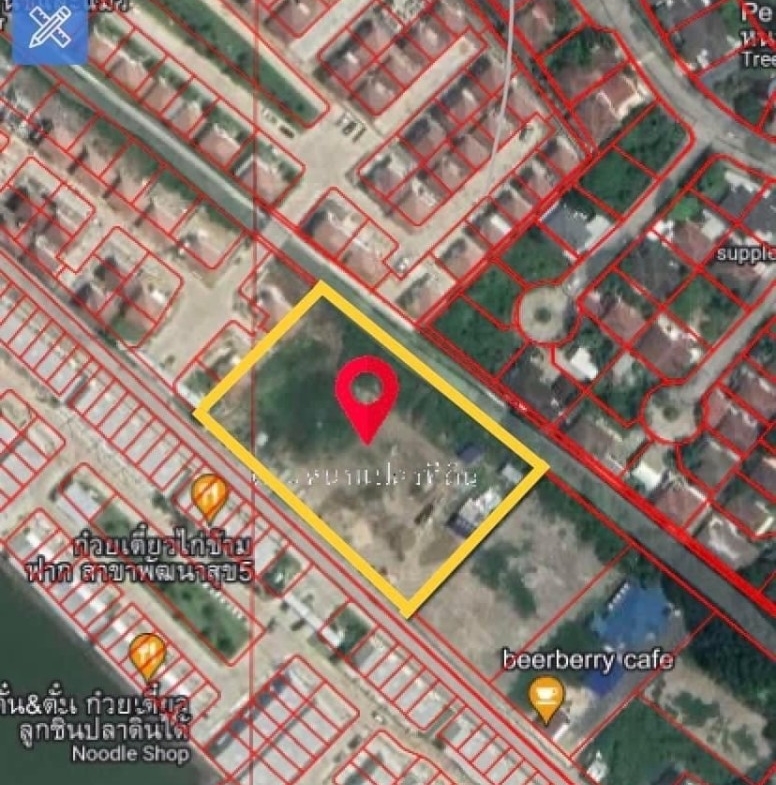The height and width of the screenshot is (785, 776).
Task: Open the measurement tool icon
Action: pos(50,31)
